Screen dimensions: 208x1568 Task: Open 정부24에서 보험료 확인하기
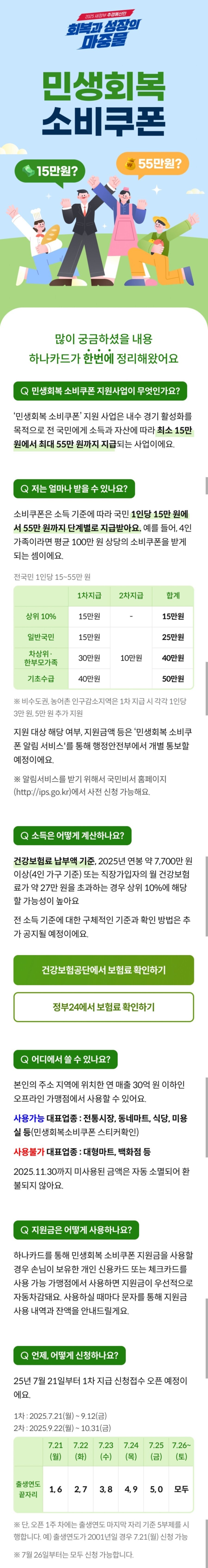104,1007
